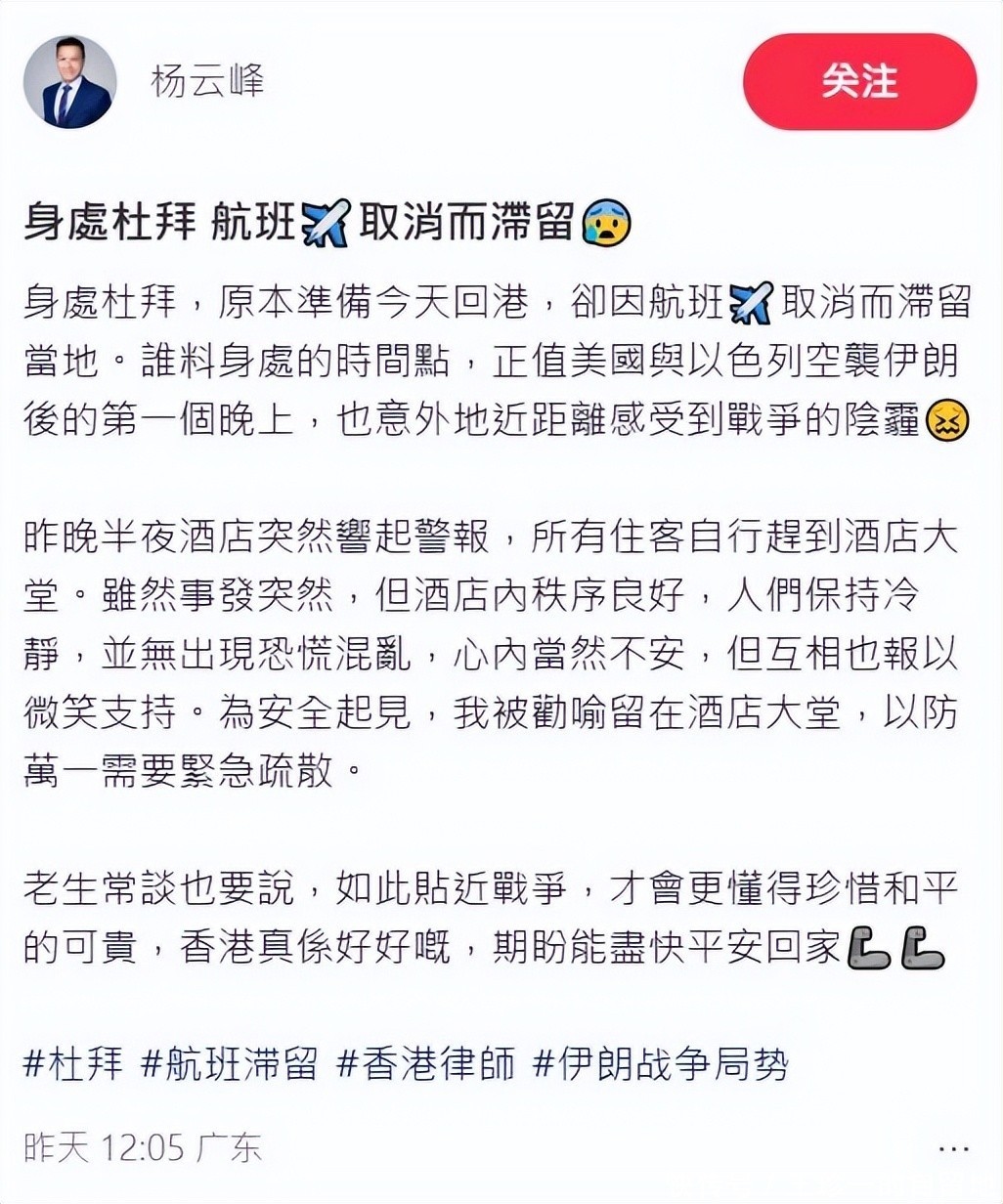
Task: Open 杨云峰's profile avatar
Action: click(x=69, y=82)
